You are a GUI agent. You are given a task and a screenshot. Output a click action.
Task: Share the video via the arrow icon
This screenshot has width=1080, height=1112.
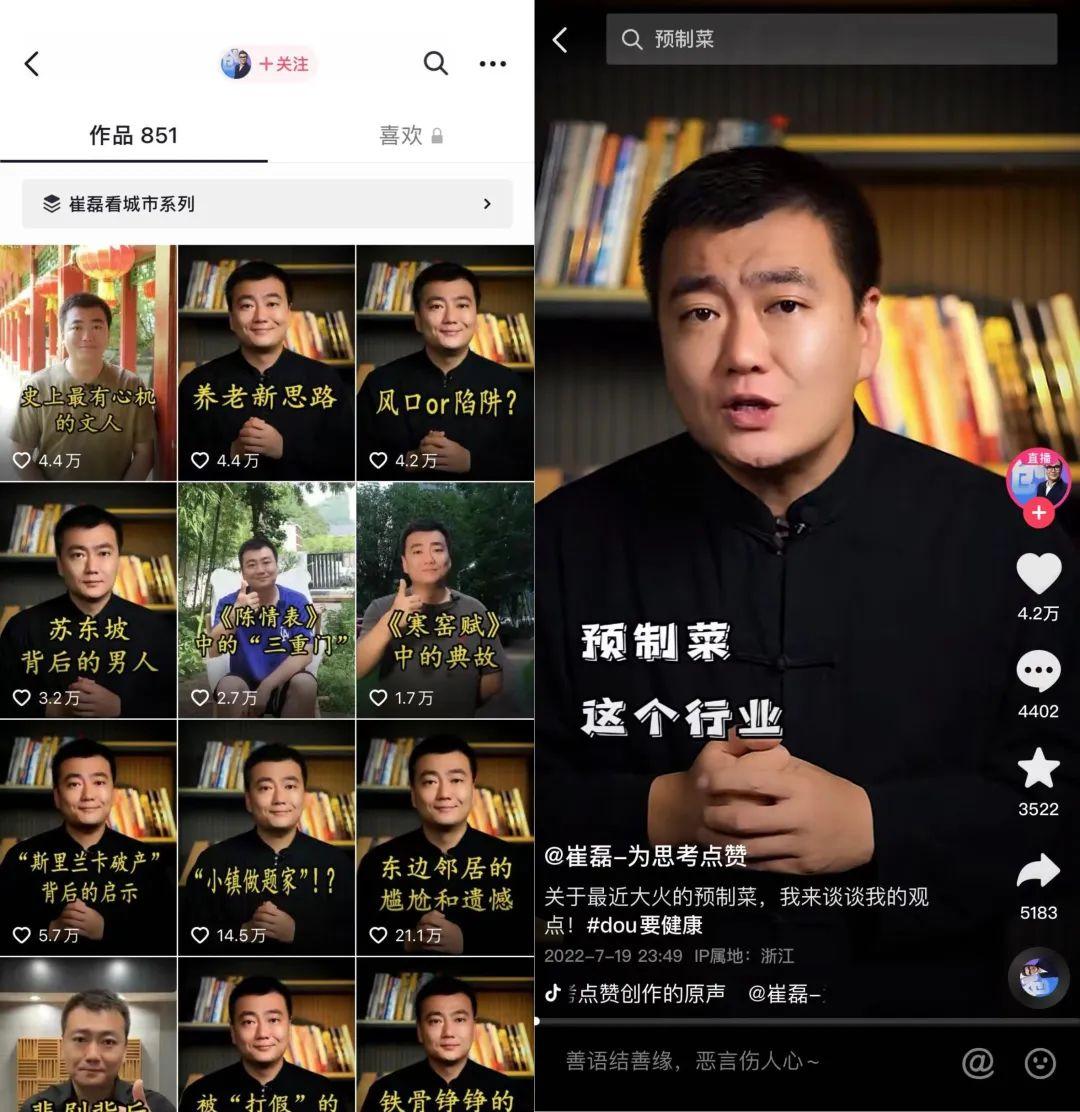click(1038, 871)
